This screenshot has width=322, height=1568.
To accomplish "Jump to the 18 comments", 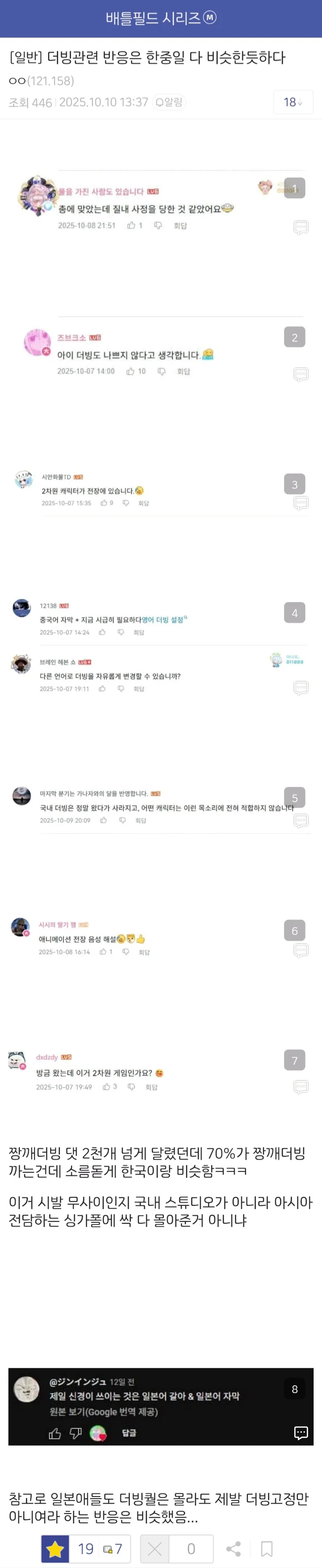I will click(x=293, y=102).
